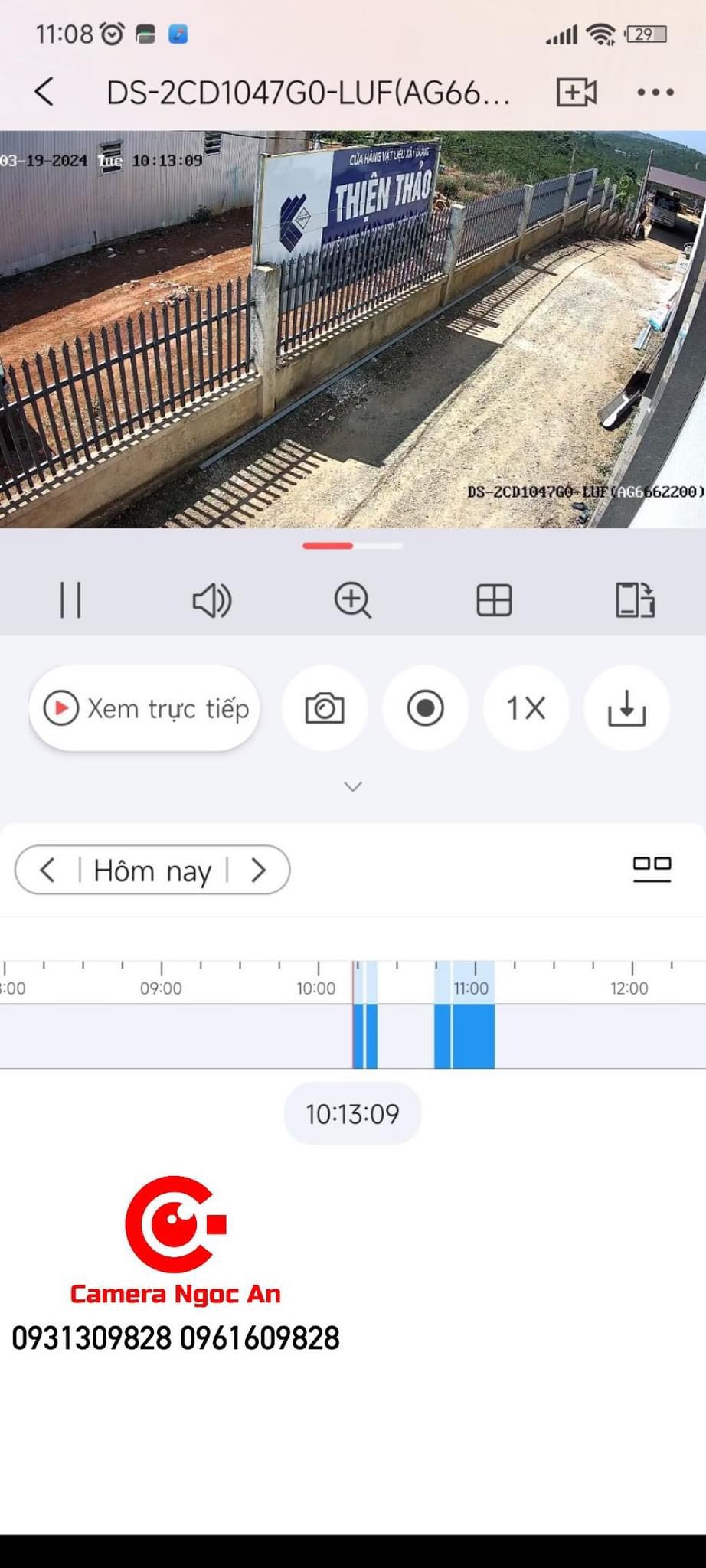The height and width of the screenshot is (1568, 706).
Task: Collapse the controls with the down chevron
Action: click(353, 786)
